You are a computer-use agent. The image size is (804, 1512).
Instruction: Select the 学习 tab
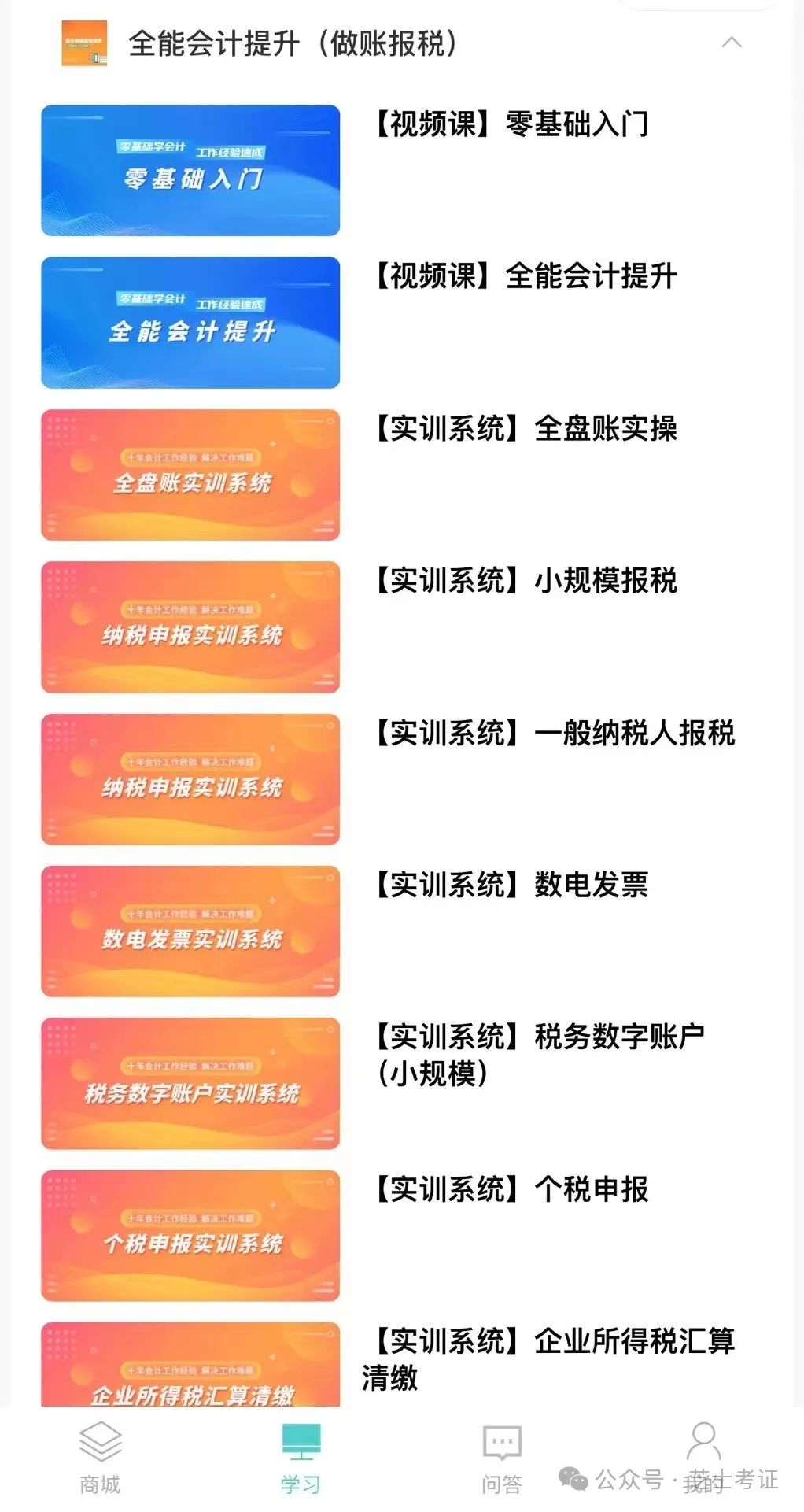coord(301,1458)
